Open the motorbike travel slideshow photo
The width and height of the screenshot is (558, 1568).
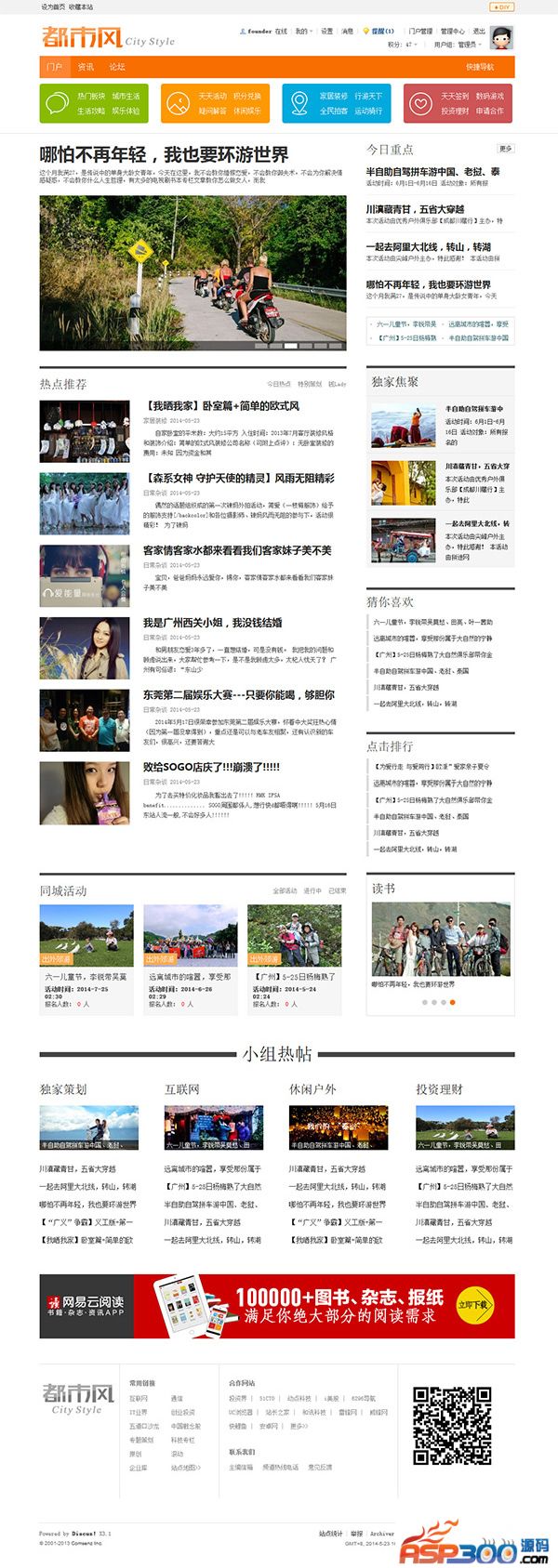(x=193, y=271)
